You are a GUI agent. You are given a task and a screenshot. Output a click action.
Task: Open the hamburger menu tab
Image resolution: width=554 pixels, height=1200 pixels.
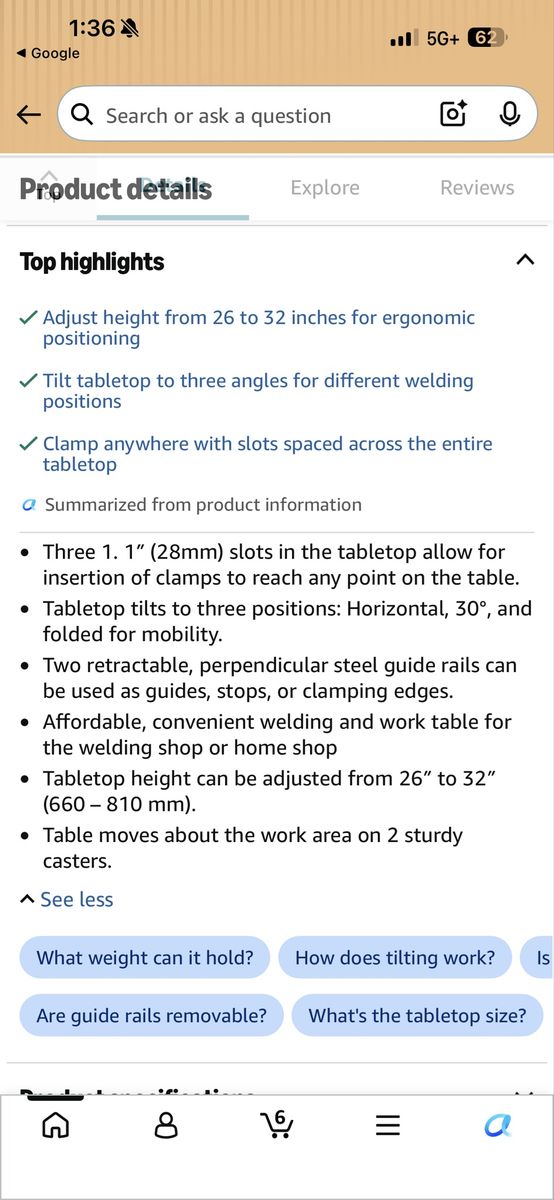[388, 1125]
